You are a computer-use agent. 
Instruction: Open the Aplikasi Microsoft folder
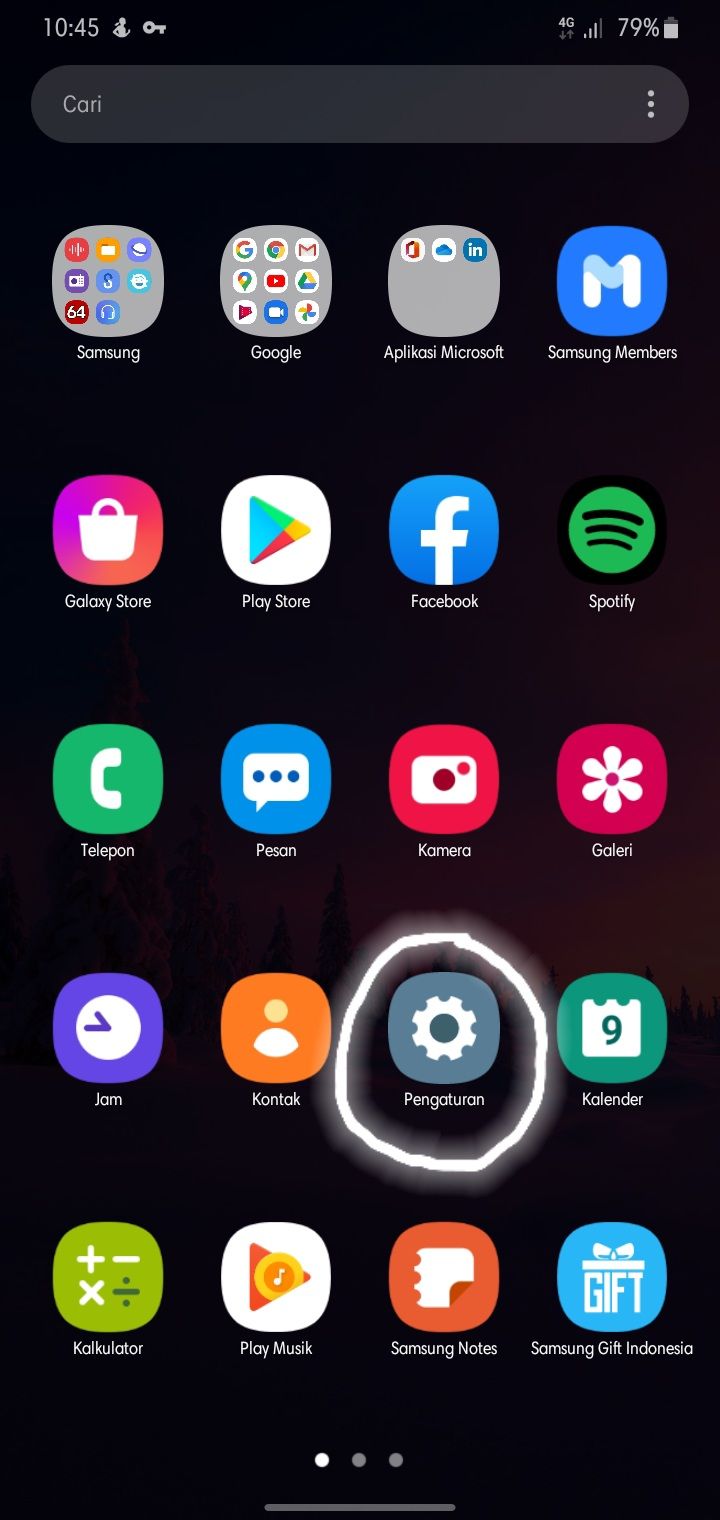coord(444,281)
